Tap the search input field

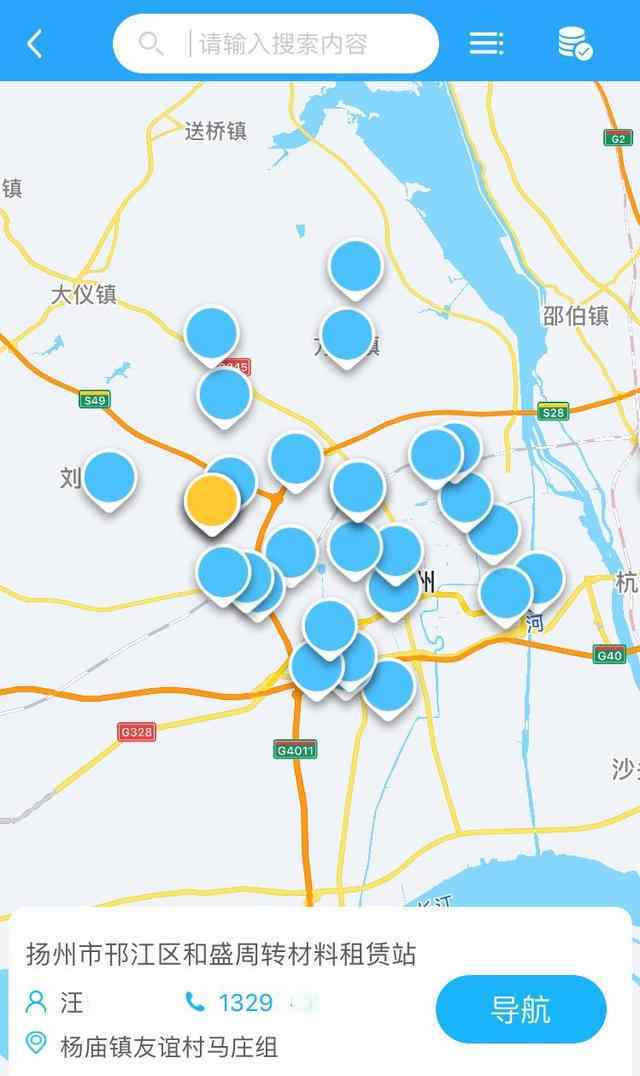click(276, 44)
